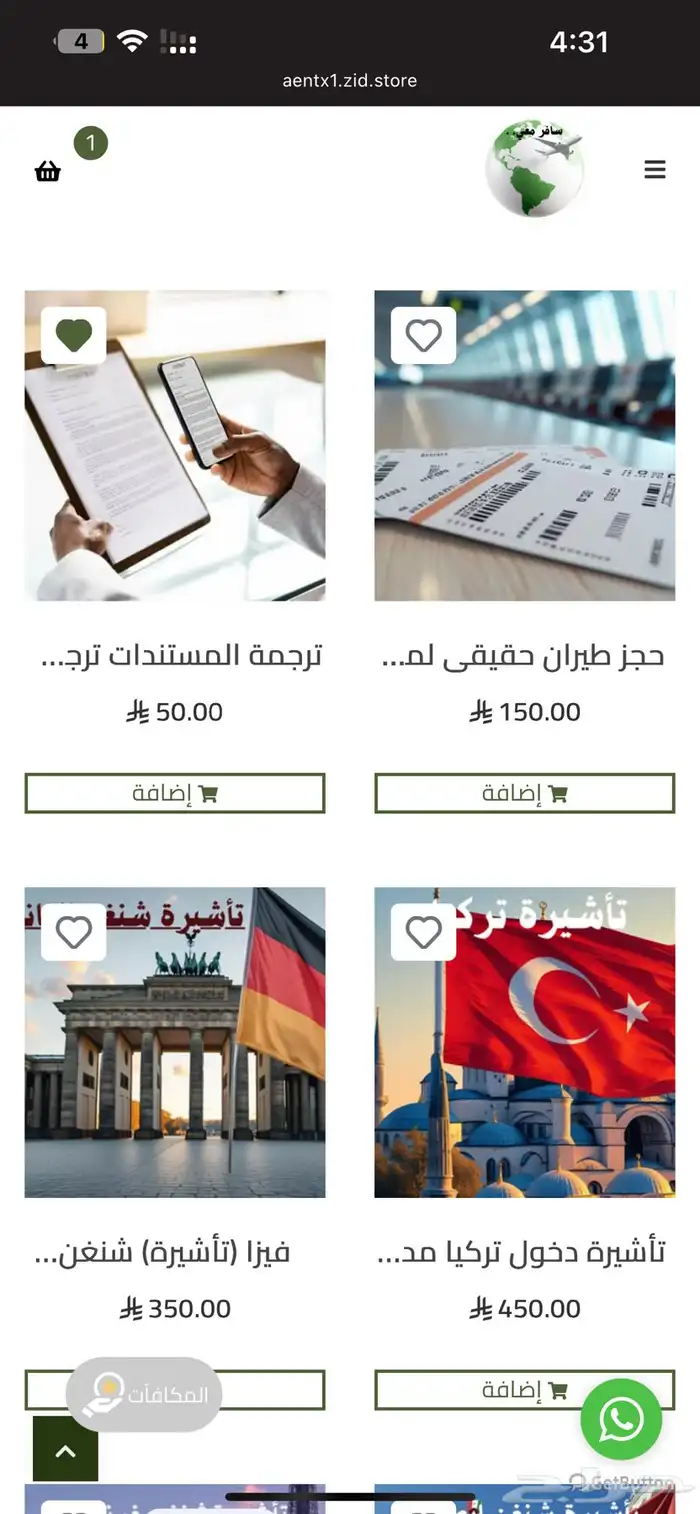The width and height of the screenshot is (700, 1514).
Task: Add document translation to cart
Action: point(175,793)
